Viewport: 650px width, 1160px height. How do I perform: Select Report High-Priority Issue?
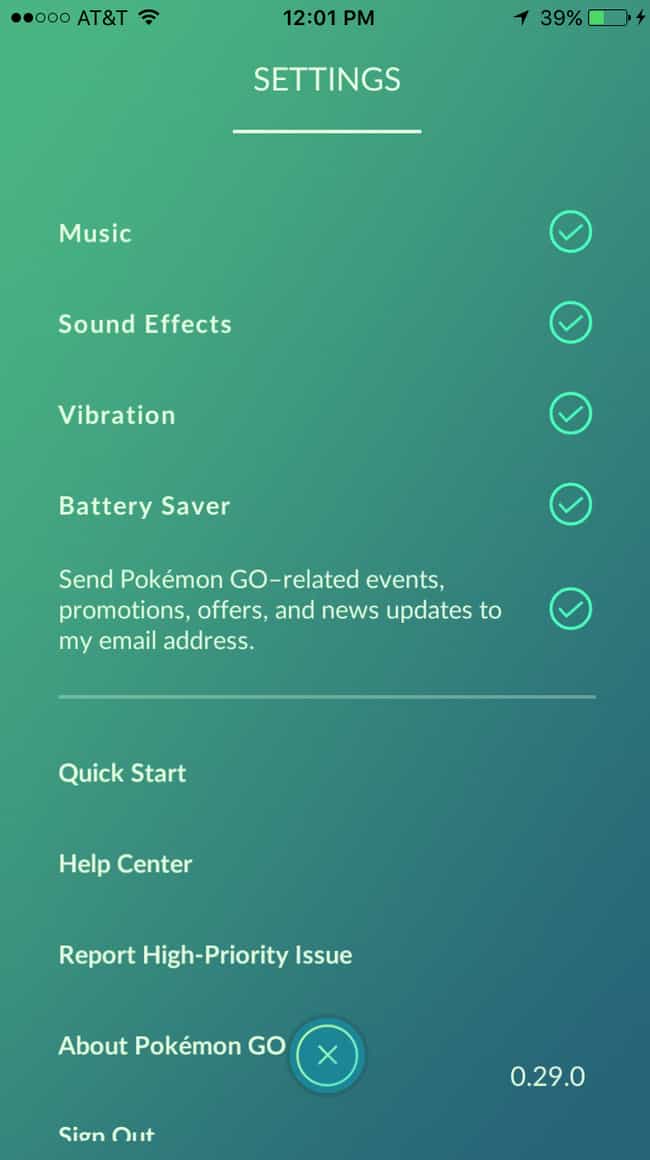coord(206,955)
